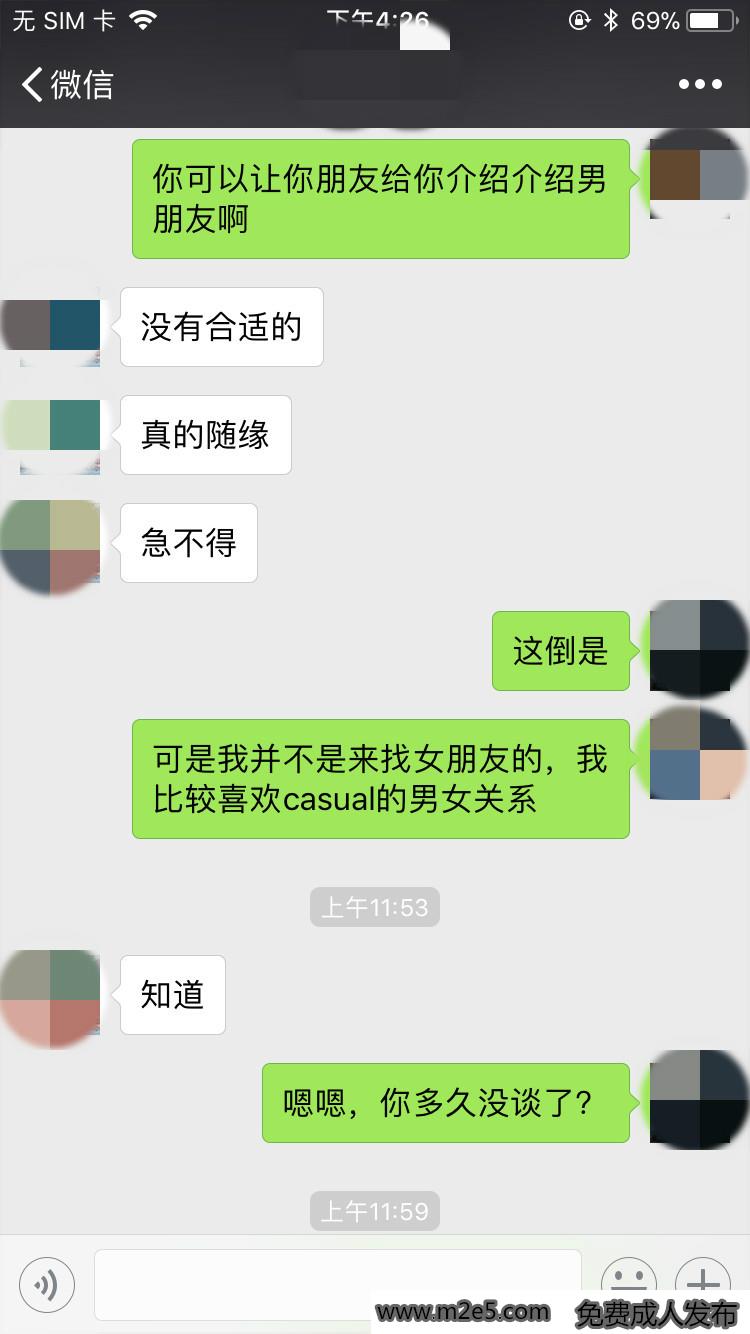This screenshot has height=1334, width=750.
Task: Open profile from avatar beside 知道
Action: click(x=52, y=996)
